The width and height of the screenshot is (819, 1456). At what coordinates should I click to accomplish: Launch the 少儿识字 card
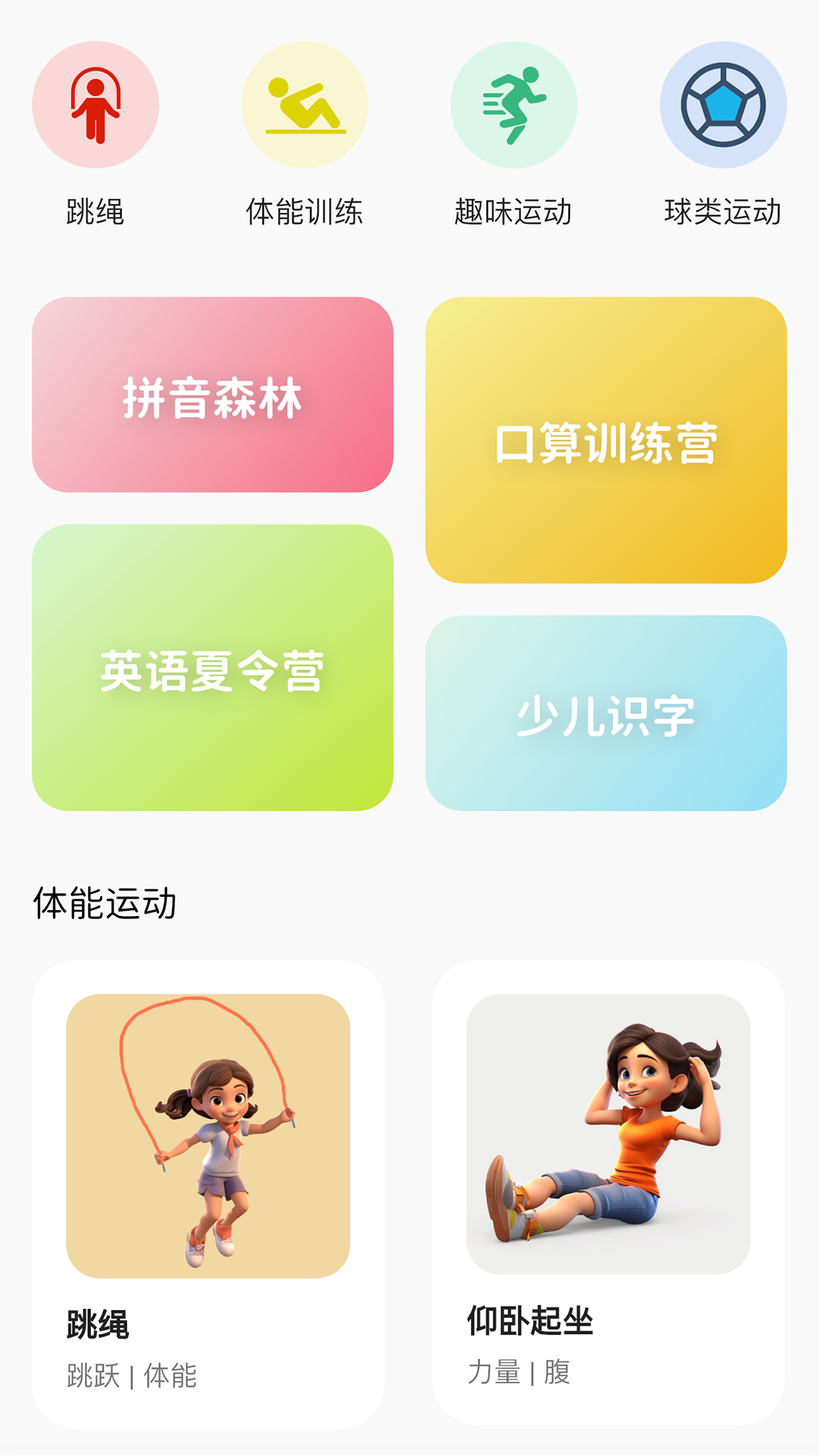(606, 714)
